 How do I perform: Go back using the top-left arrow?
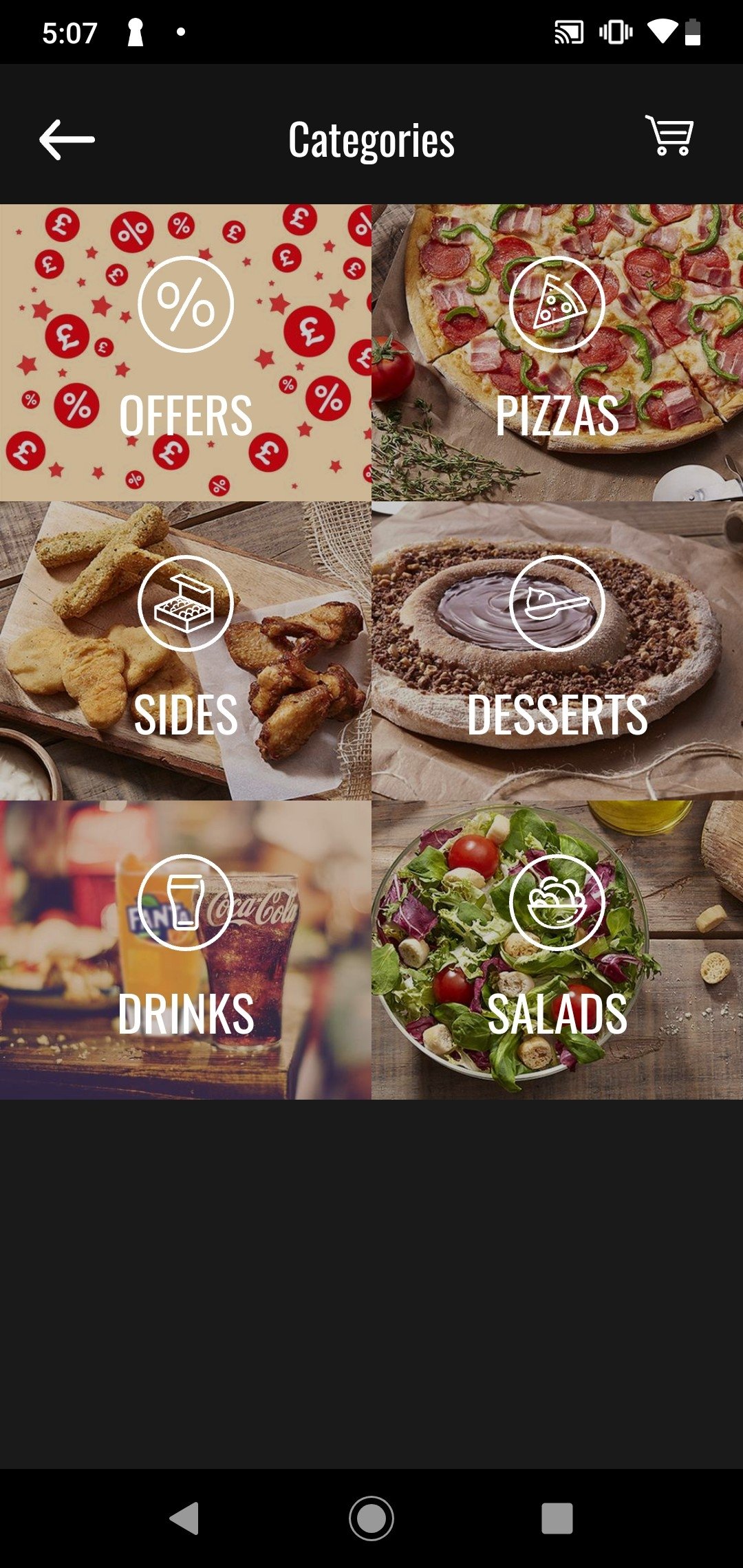click(67, 140)
